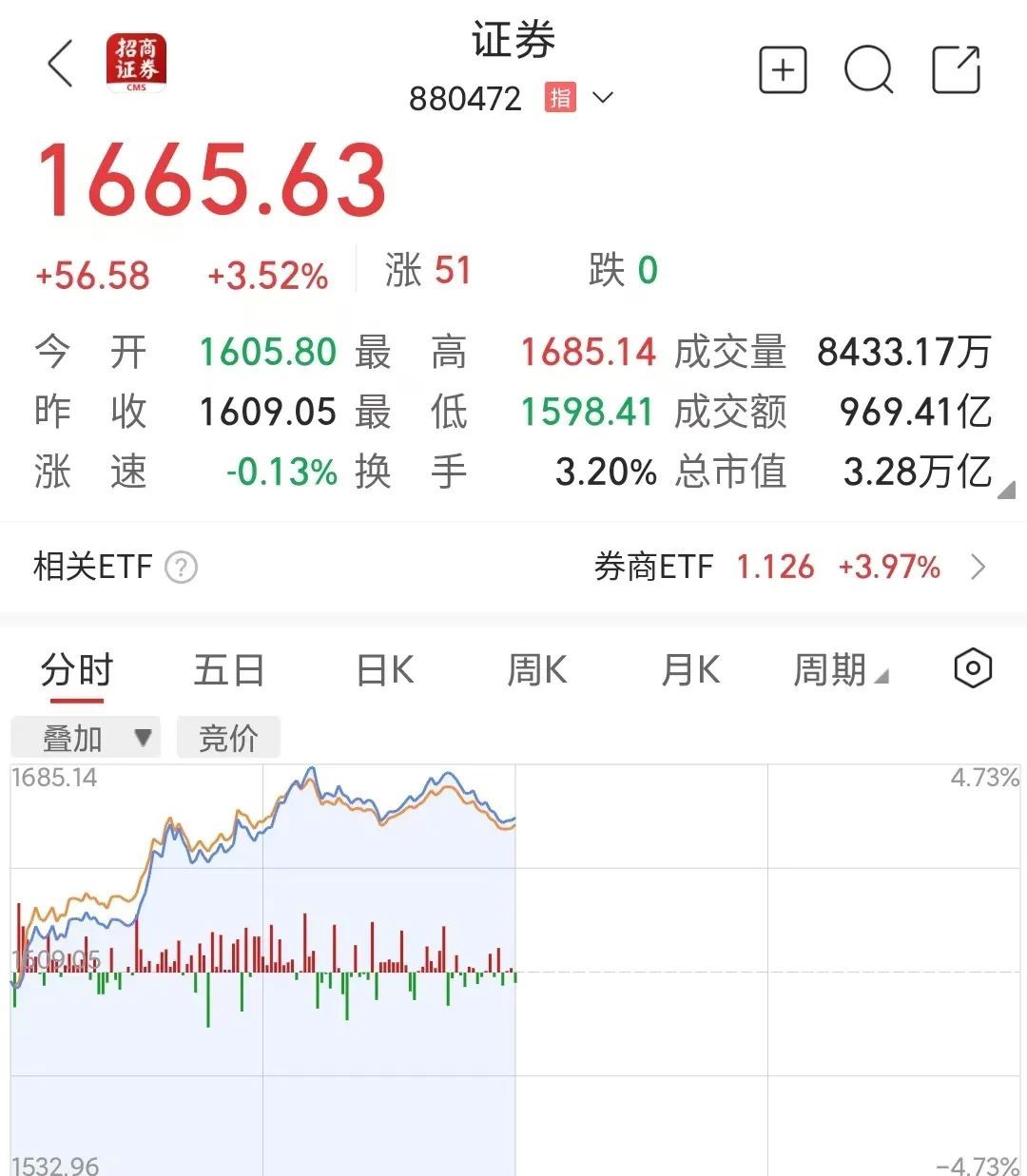1027x1176 pixels.
Task: Add 证券 index to watchlist
Action: pos(783,70)
